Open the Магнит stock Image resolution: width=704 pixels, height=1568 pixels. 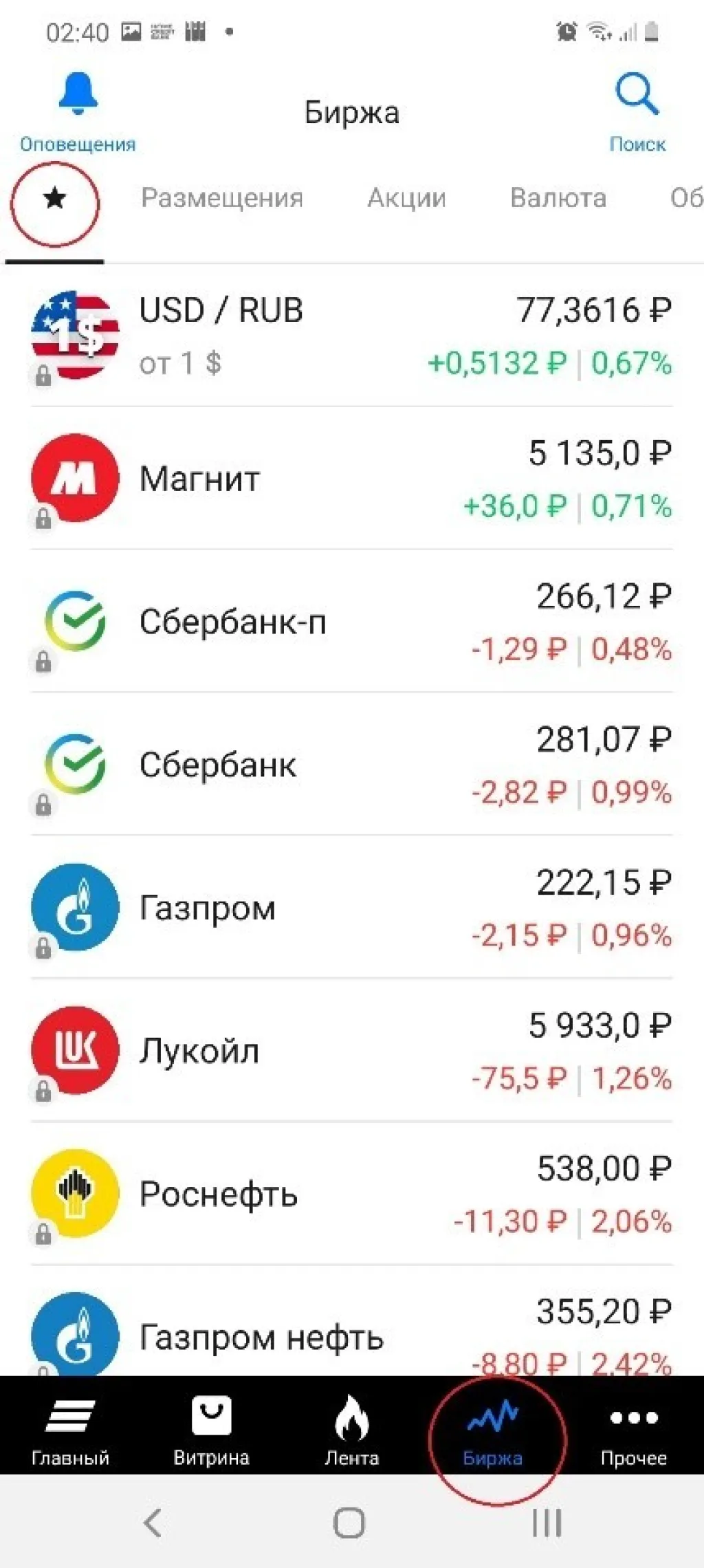click(x=351, y=479)
